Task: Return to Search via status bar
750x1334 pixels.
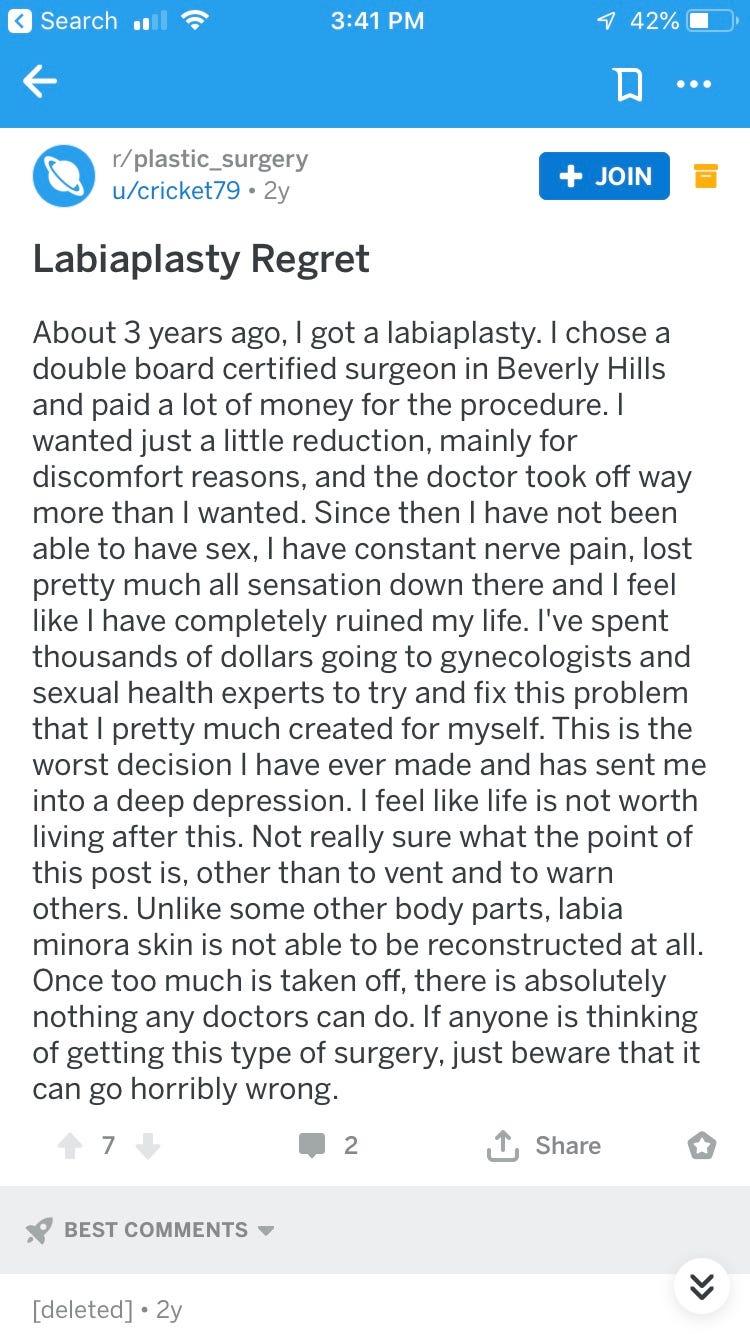Action: coord(63,20)
